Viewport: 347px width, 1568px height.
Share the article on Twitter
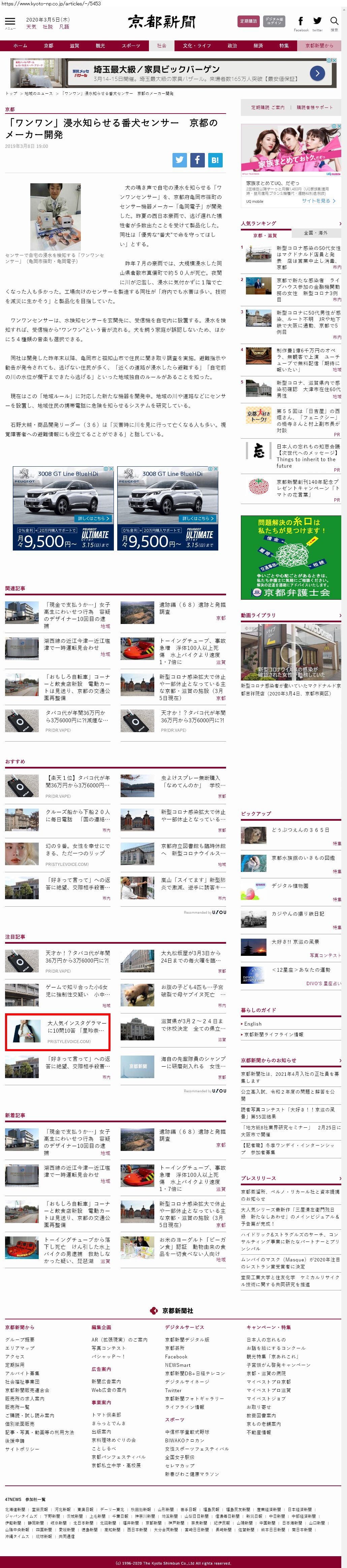180,160
